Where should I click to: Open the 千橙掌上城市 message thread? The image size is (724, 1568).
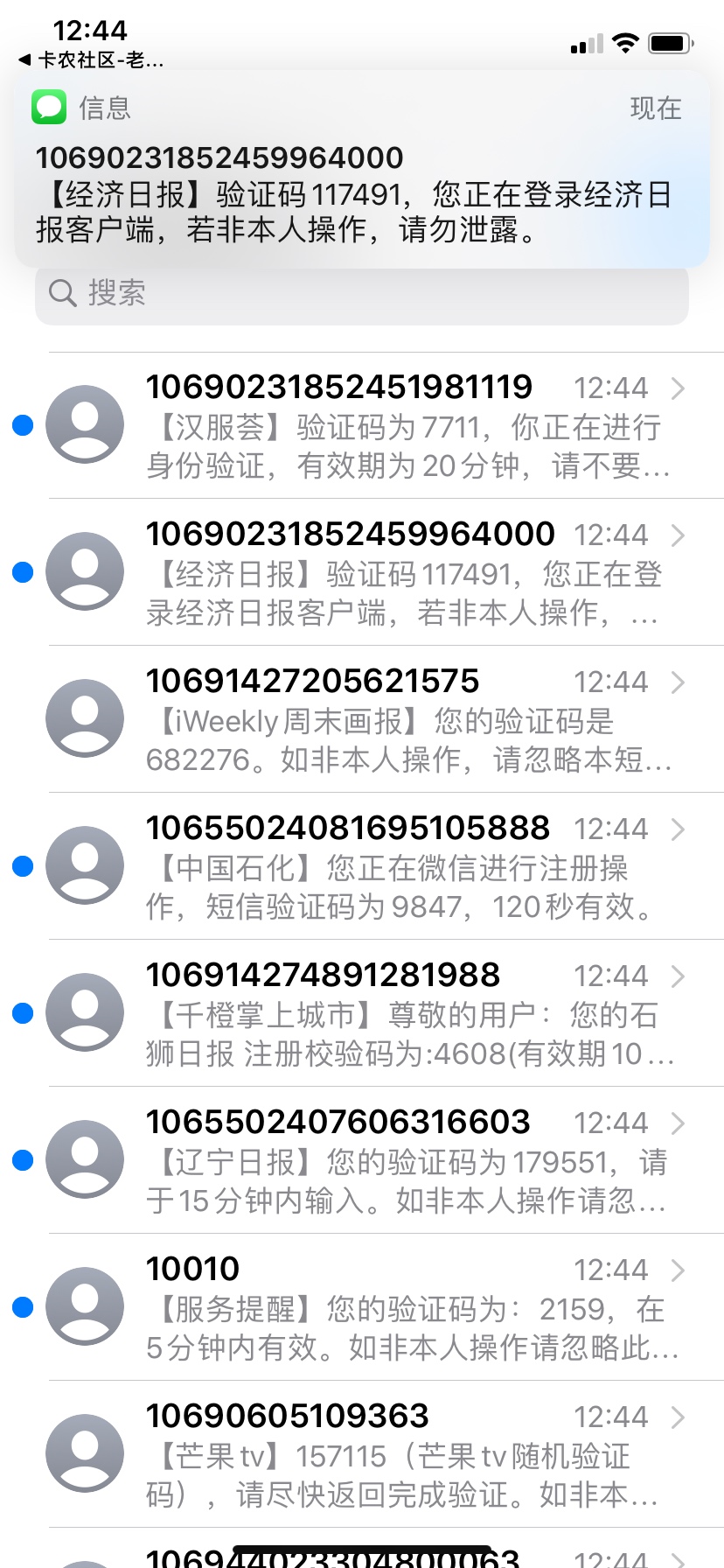click(x=362, y=1014)
